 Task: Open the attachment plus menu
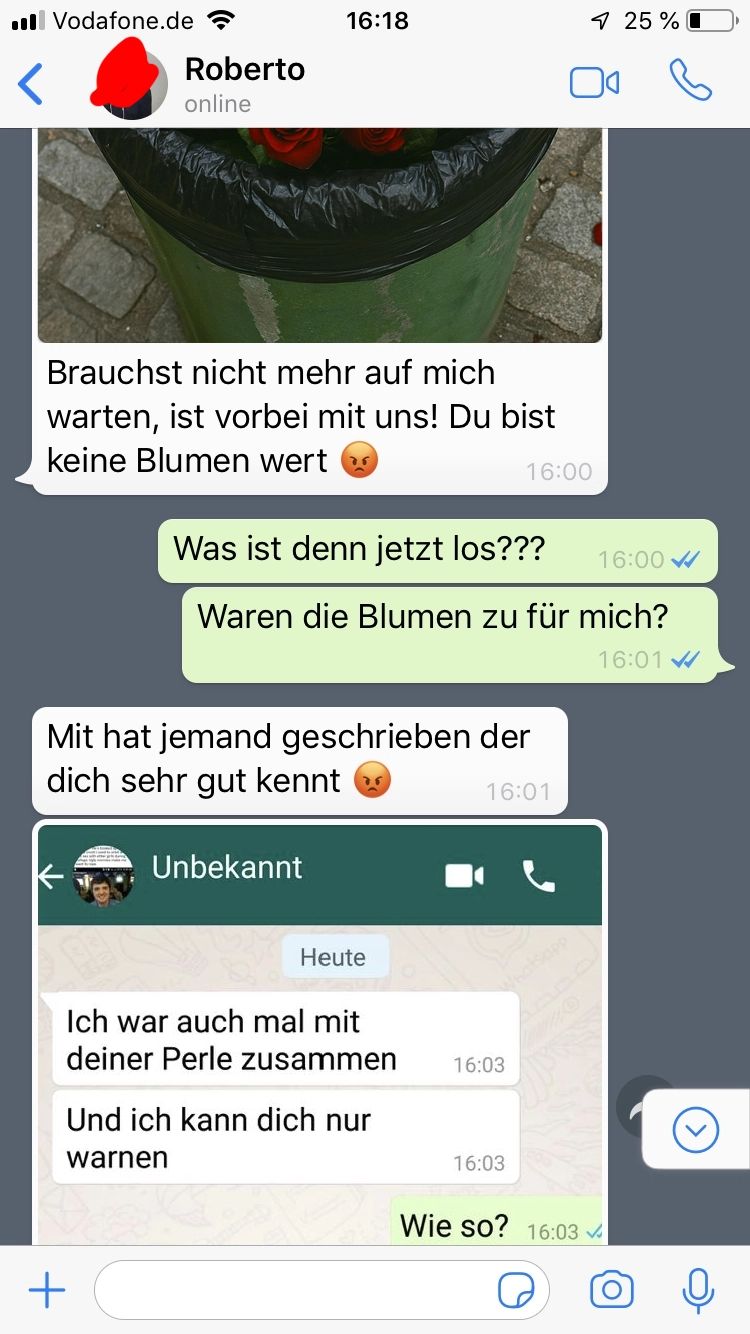point(47,1291)
